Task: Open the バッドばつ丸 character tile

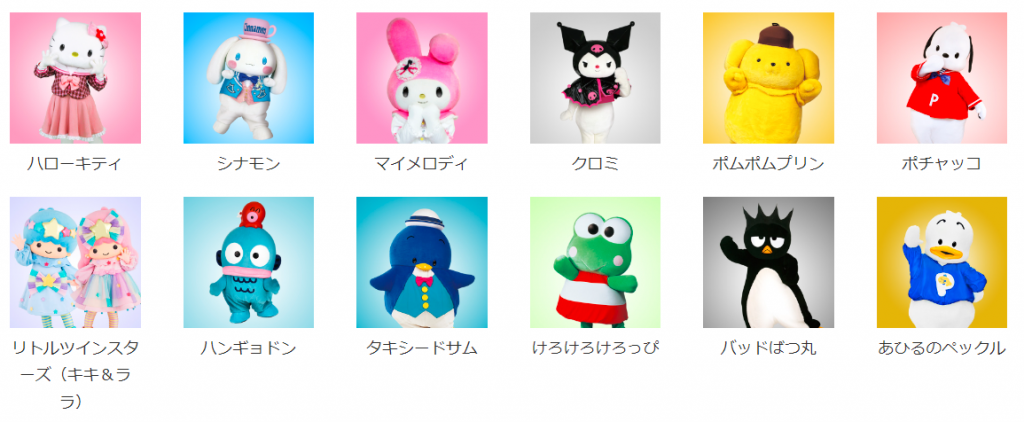Action: pyautogui.click(x=768, y=262)
